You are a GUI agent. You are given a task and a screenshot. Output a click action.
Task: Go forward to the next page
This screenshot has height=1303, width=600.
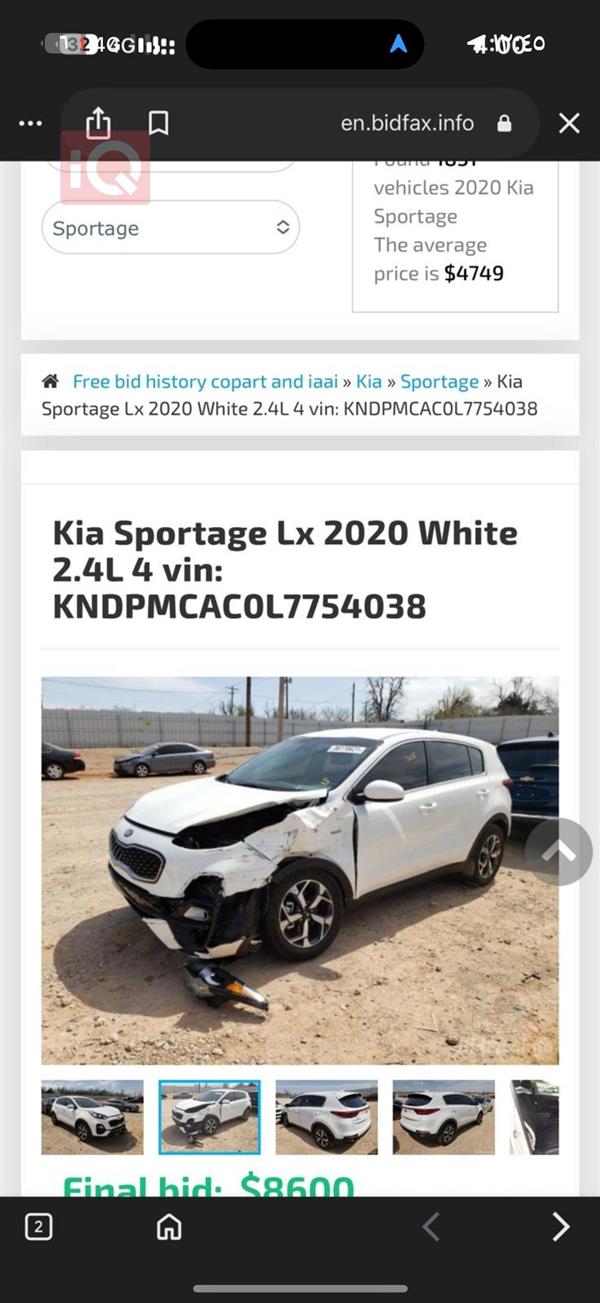(x=561, y=1226)
